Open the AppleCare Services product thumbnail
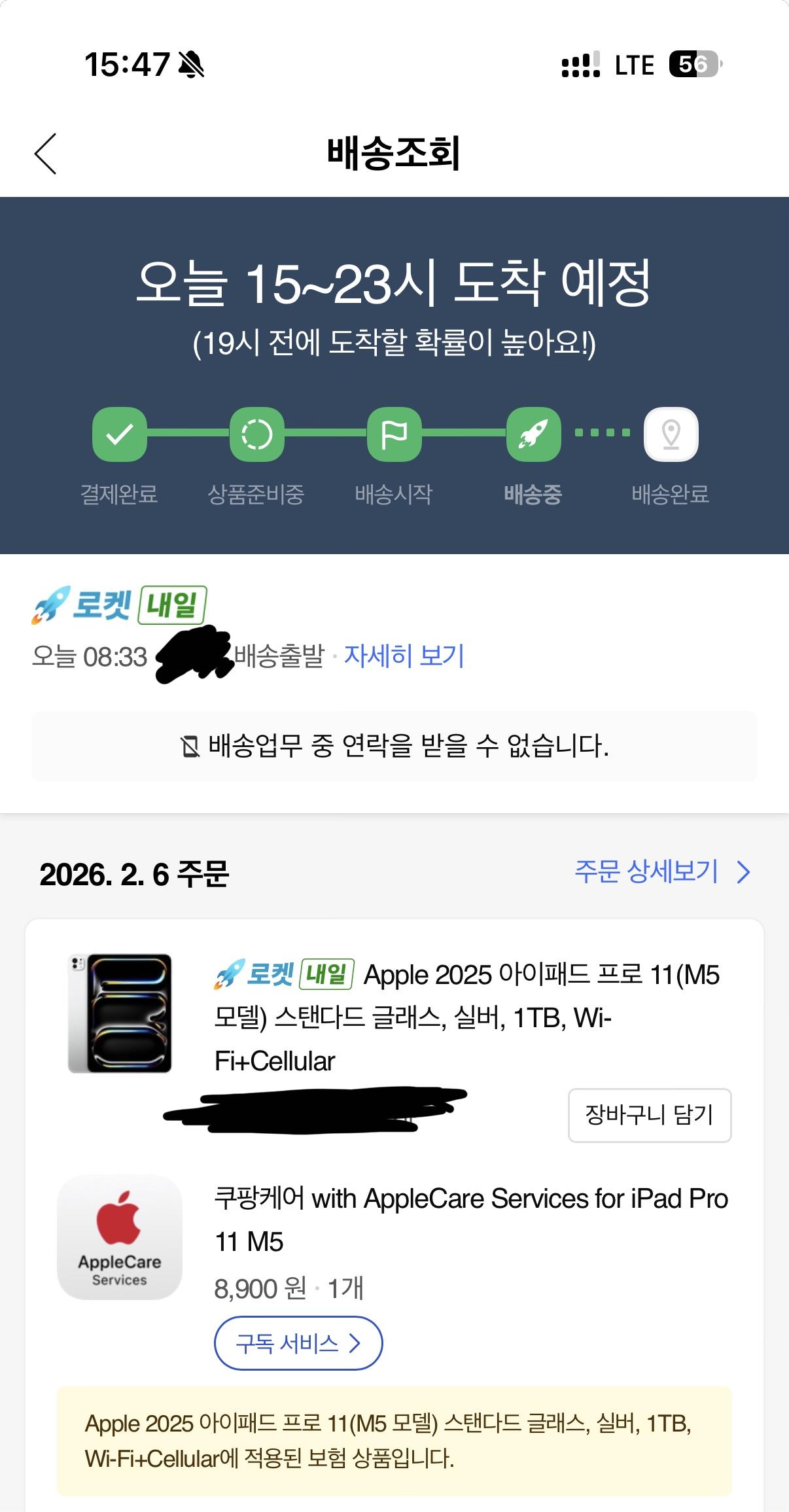This screenshot has width=789, height=1512. pyautogui.click(x=120, y=1237)
